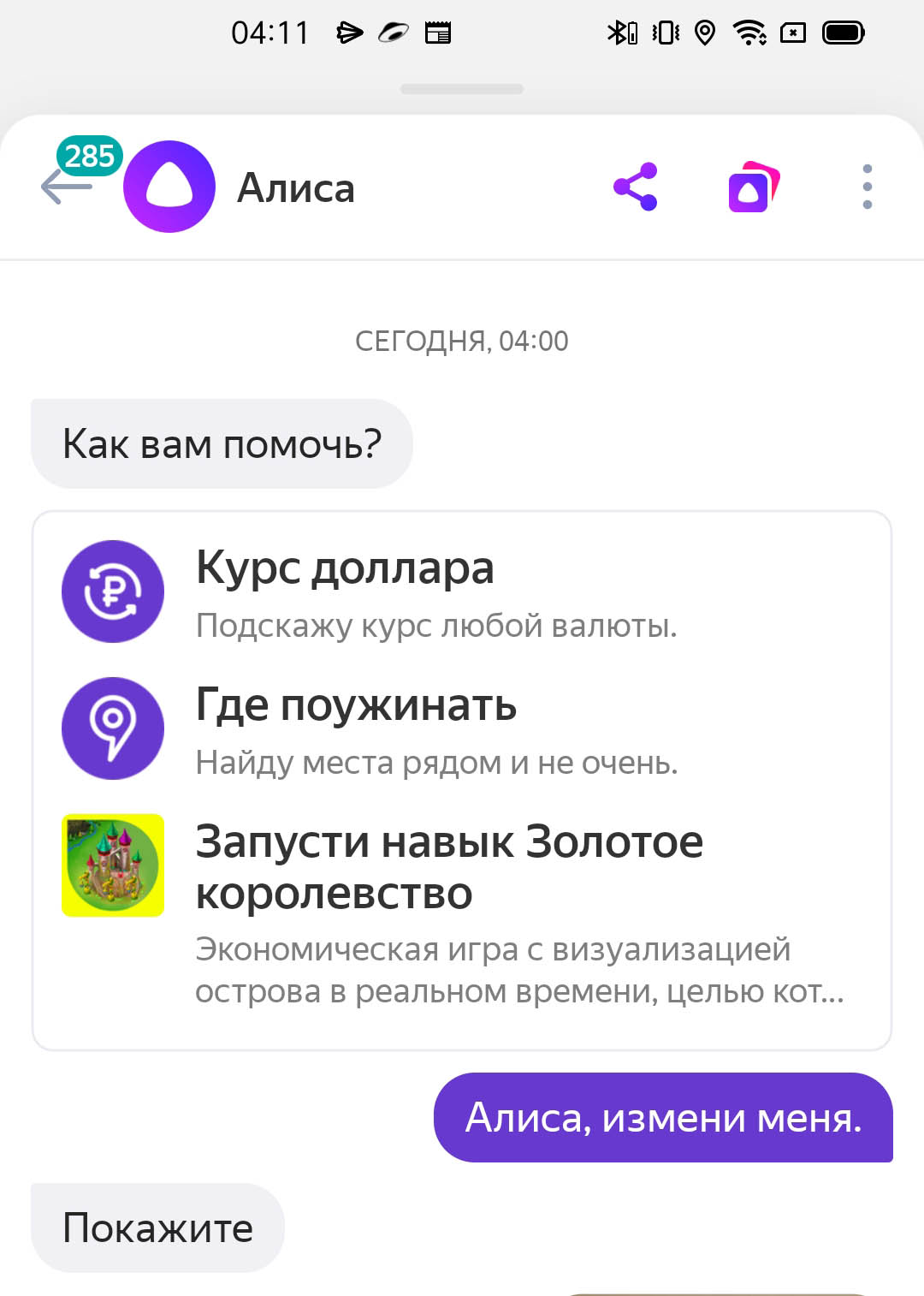
Task: Go back using the arrow
Action: pos(66,187)
